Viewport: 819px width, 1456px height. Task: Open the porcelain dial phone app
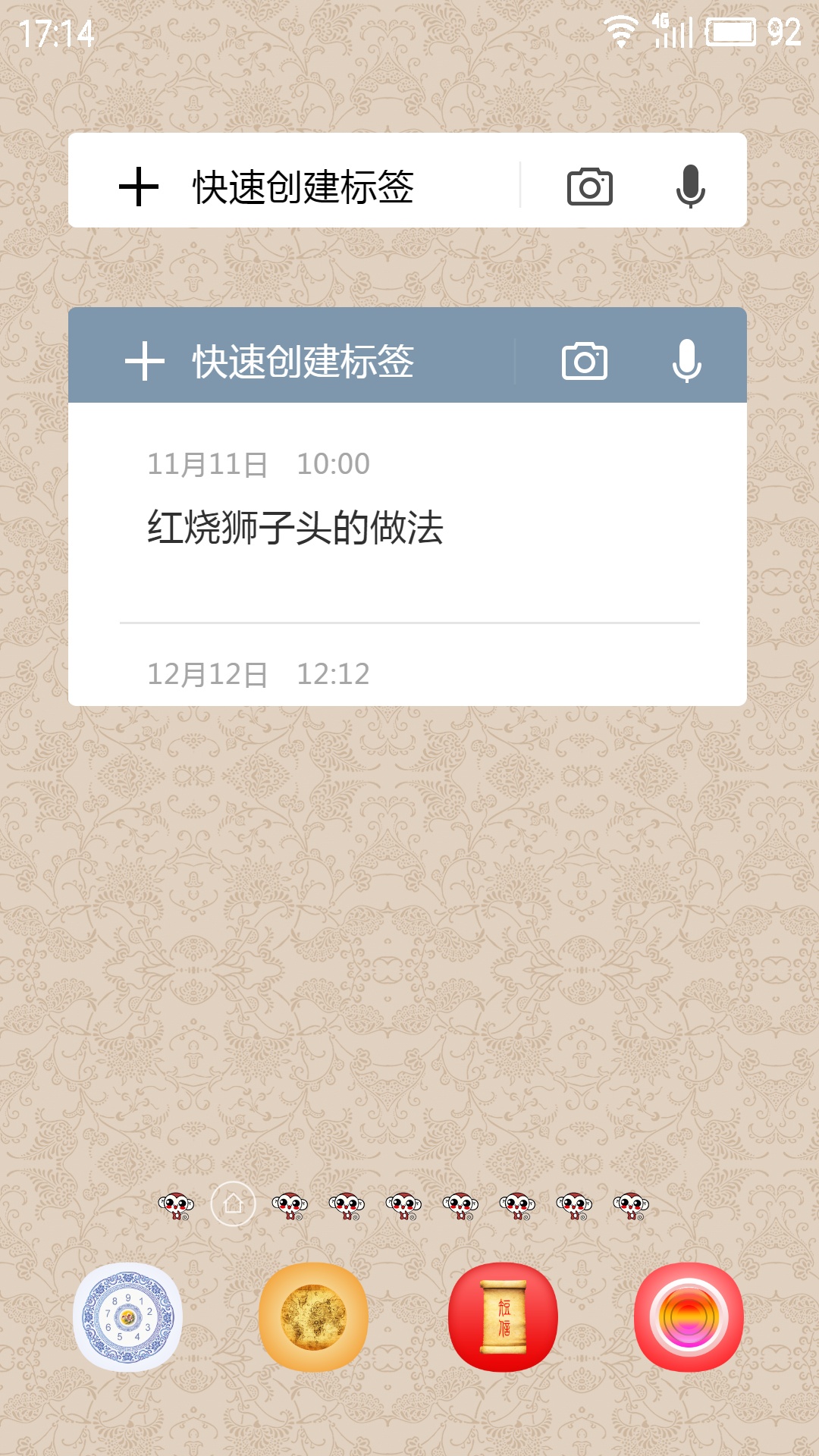point(127,1317)
